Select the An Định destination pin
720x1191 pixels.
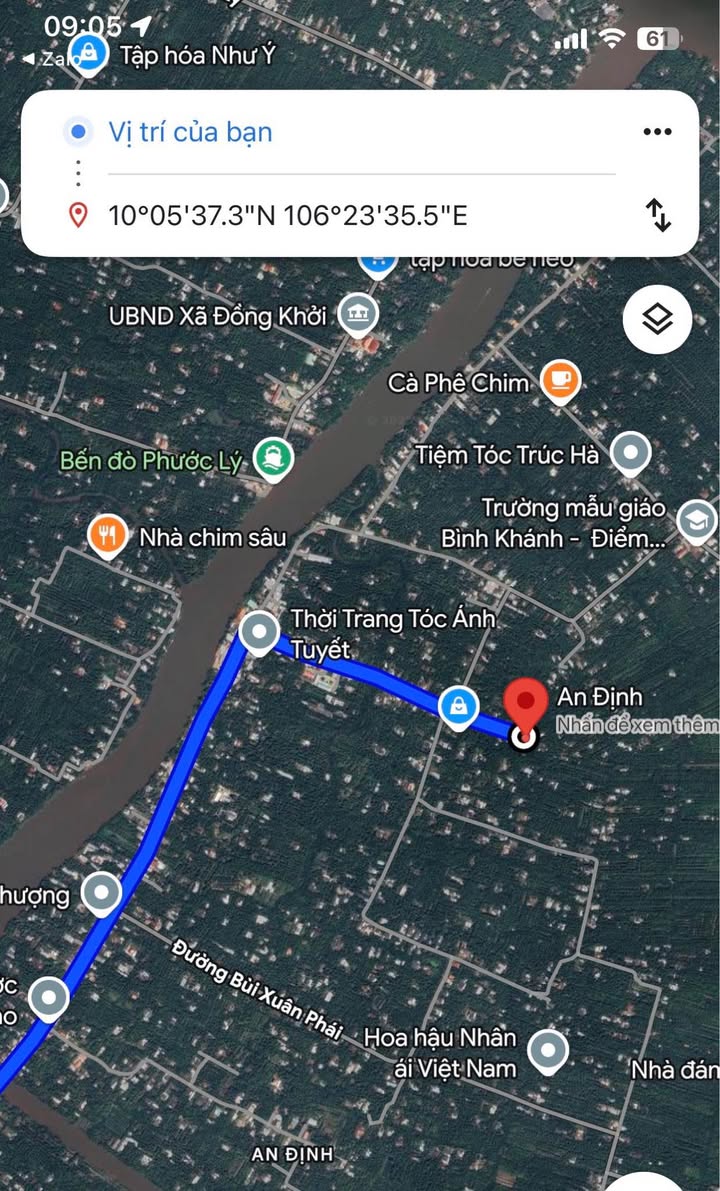click(525, 704)
